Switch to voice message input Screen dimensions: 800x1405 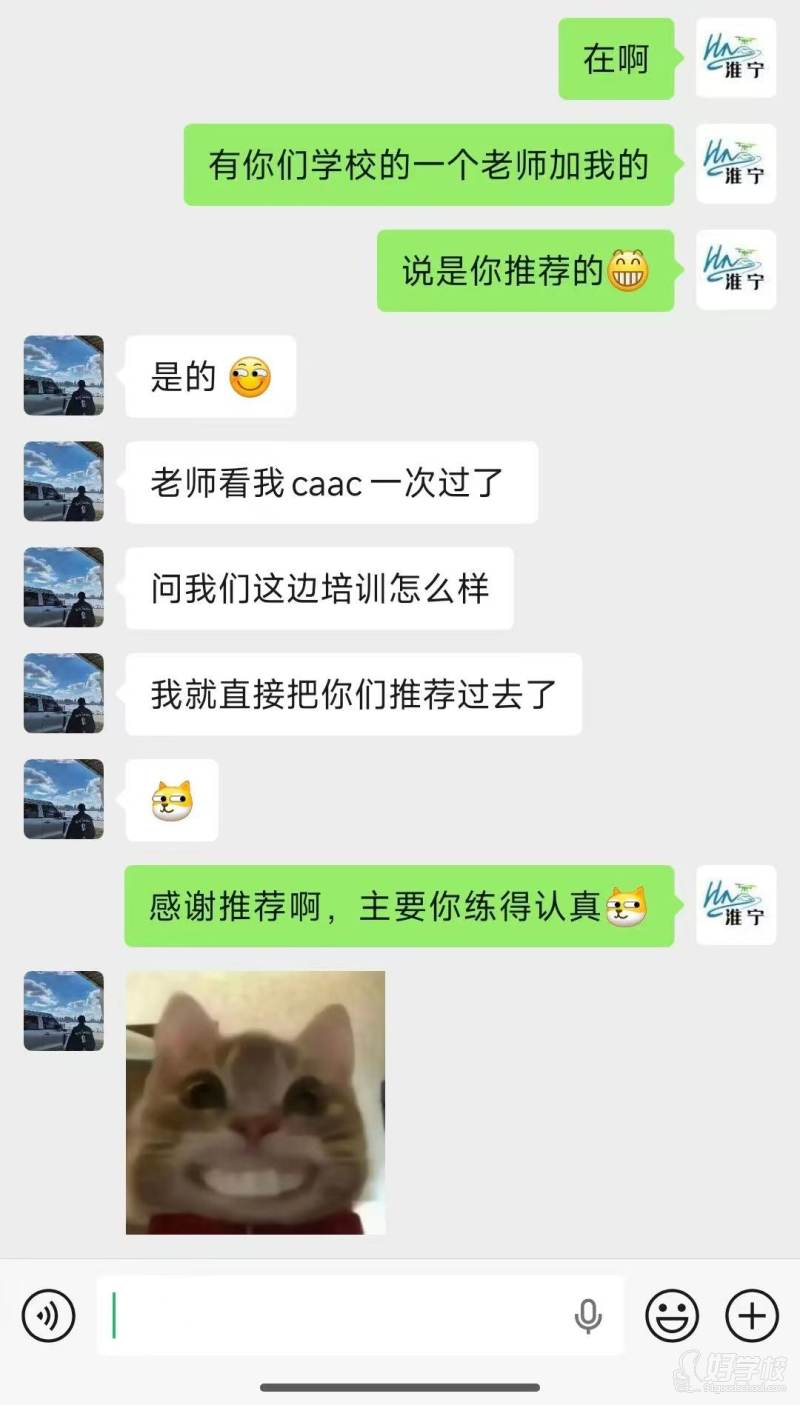tap(48, 1316)
